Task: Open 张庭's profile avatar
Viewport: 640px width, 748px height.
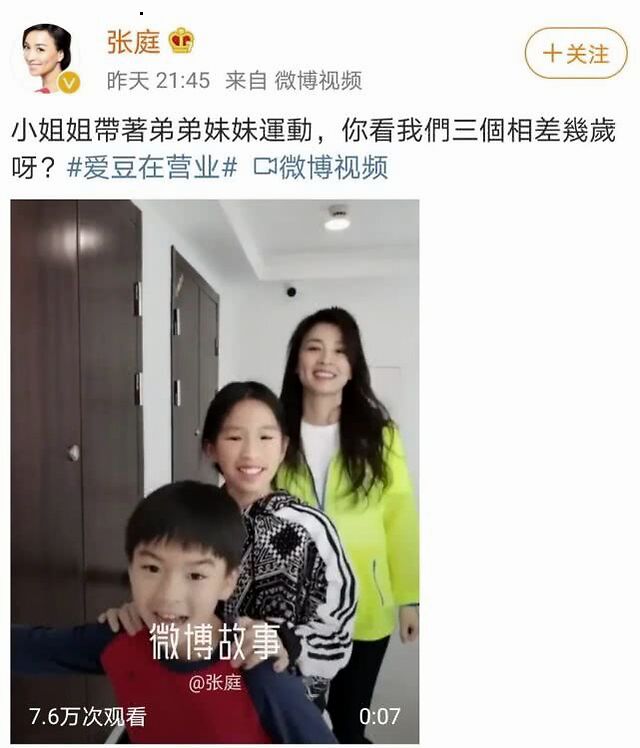Action: (47, 58)
